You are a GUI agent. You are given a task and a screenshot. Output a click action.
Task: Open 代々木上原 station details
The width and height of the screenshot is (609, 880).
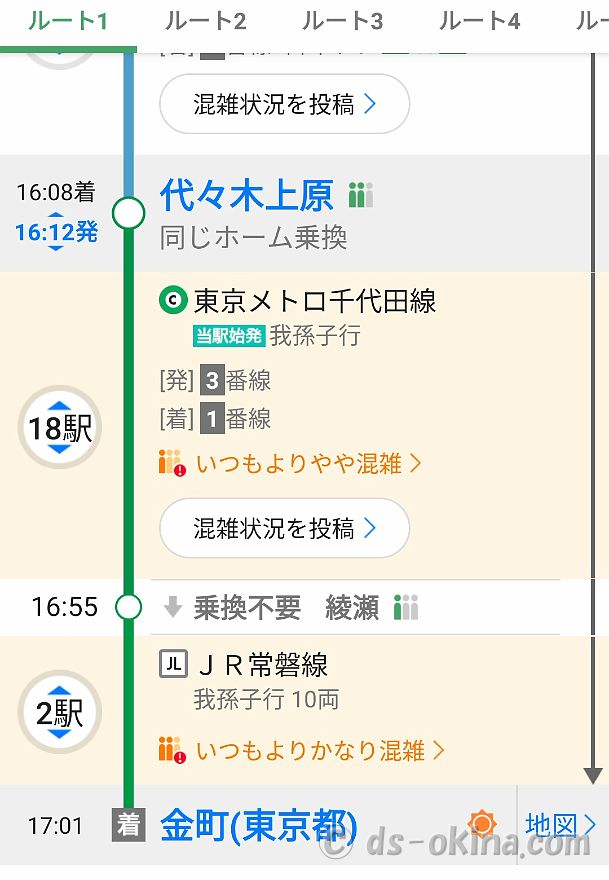point(246,196)
